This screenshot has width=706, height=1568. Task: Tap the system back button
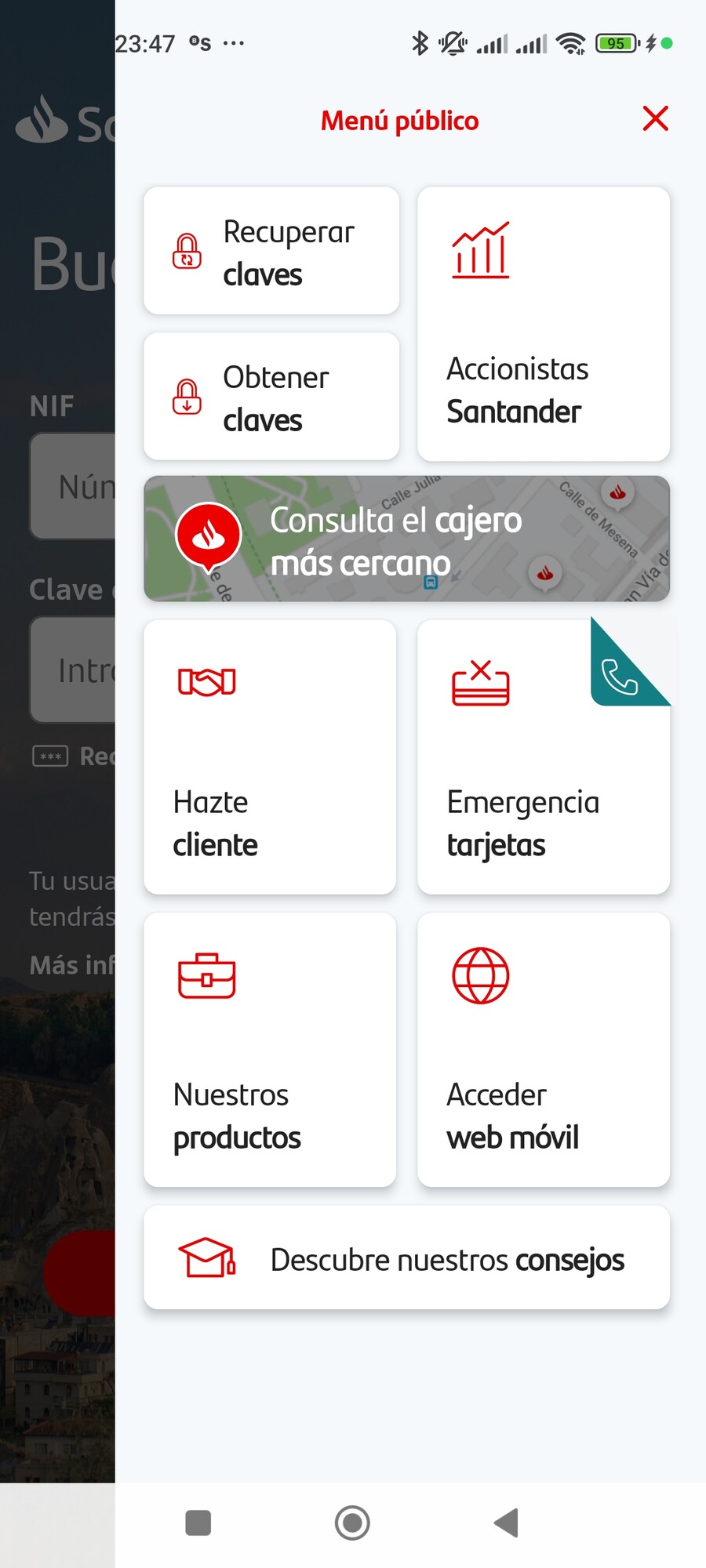(507, 1523)
